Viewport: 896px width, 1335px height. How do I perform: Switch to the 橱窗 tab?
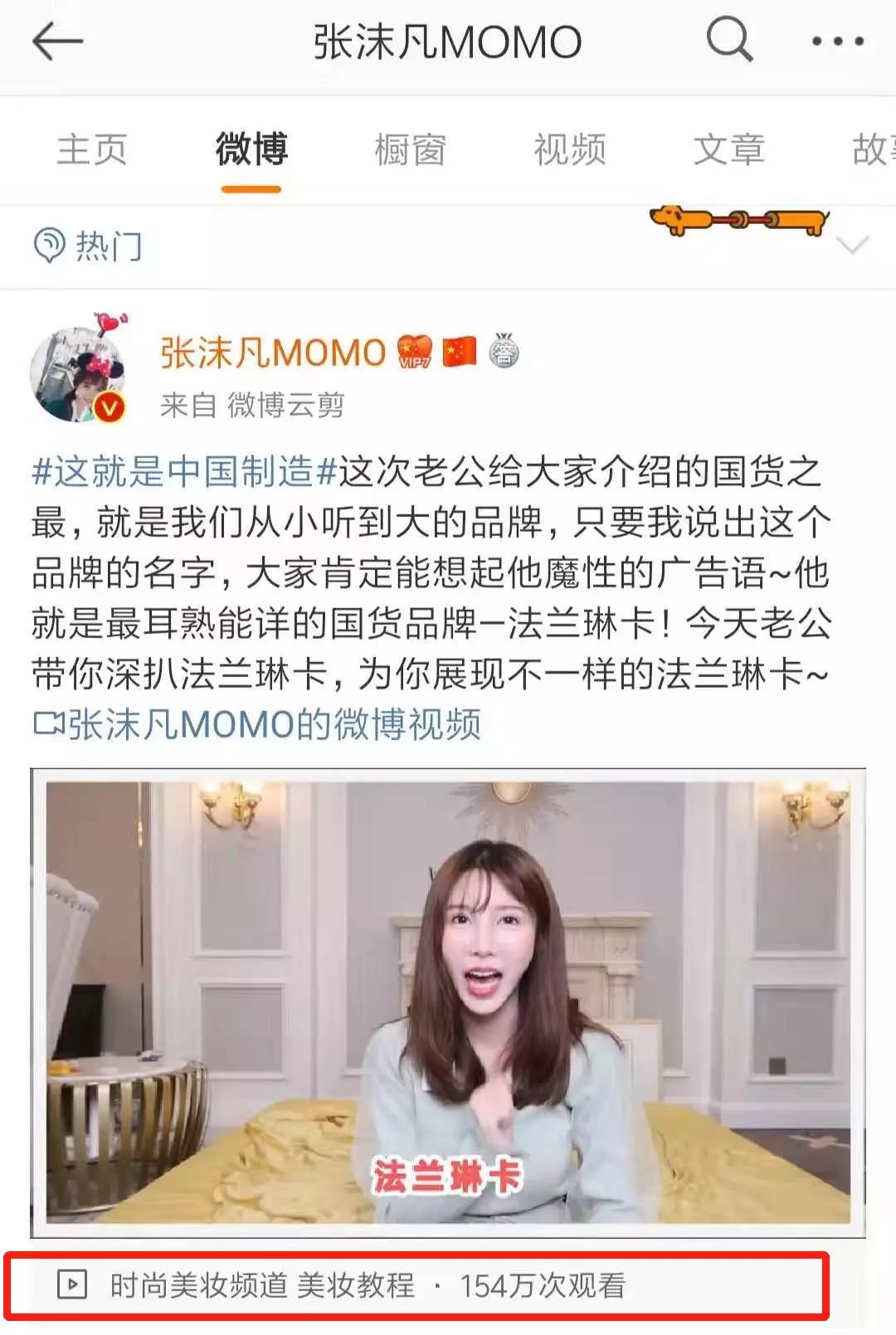tap(410, 150)
